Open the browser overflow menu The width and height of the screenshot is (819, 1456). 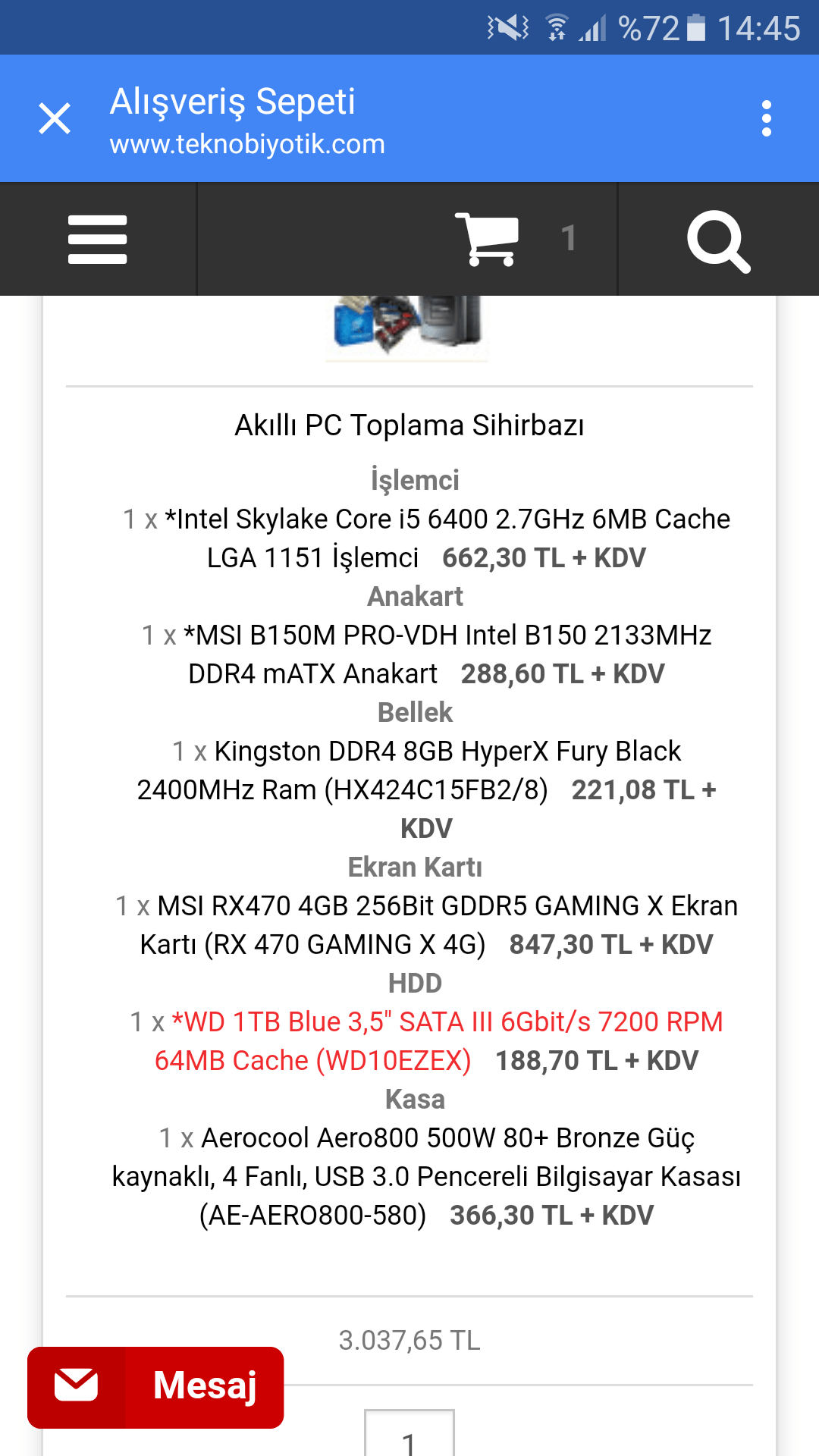[x=766, y=119]
